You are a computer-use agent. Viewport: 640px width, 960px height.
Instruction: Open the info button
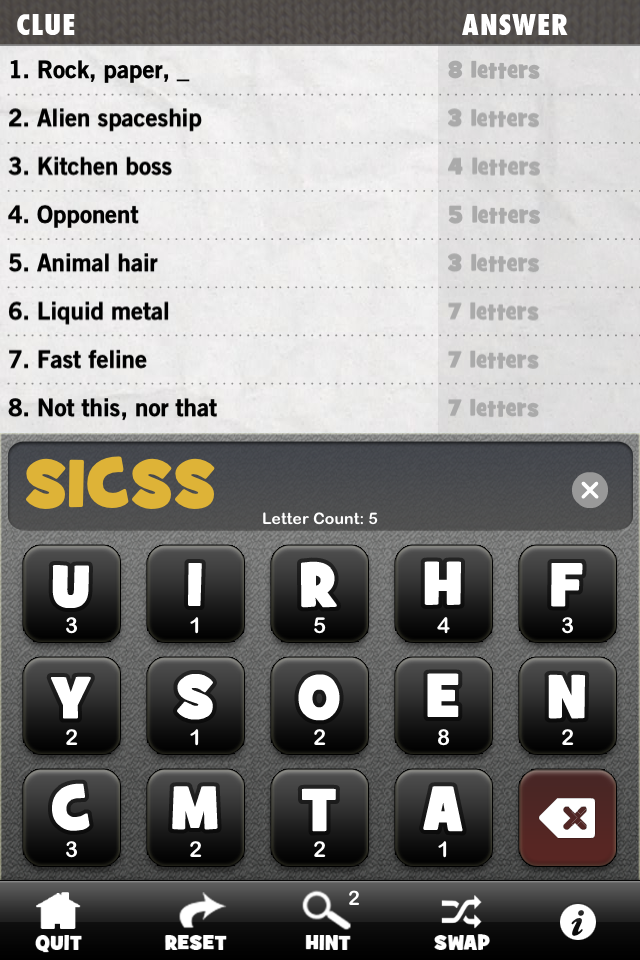(577, 922)
